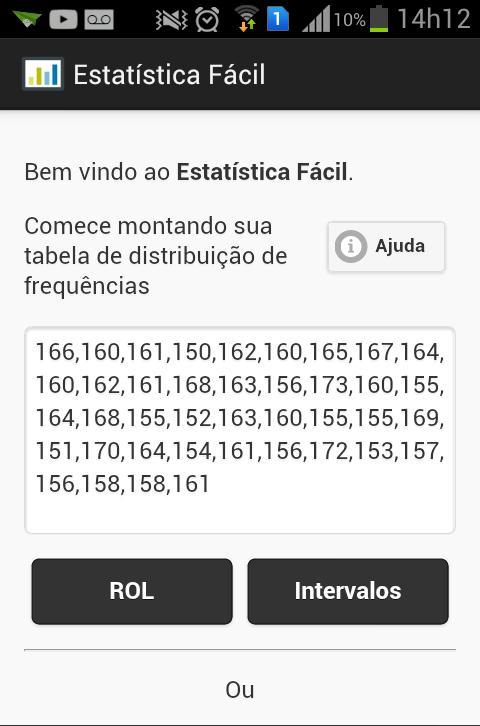The width and height of the screenshot is (480, 726).
Task: Open the Ajuda help button
Action: click(386, 246)
